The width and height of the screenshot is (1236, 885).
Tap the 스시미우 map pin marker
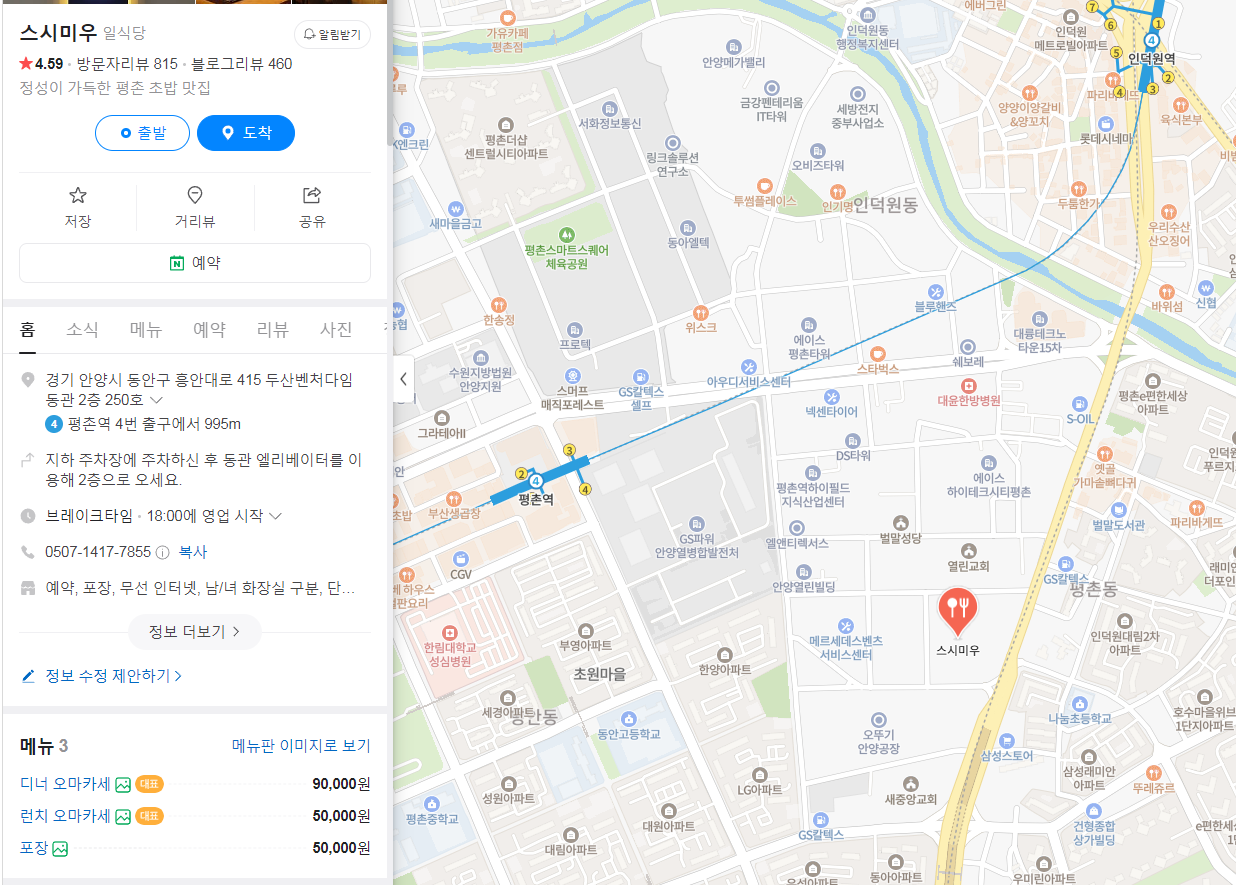(957, 610)
